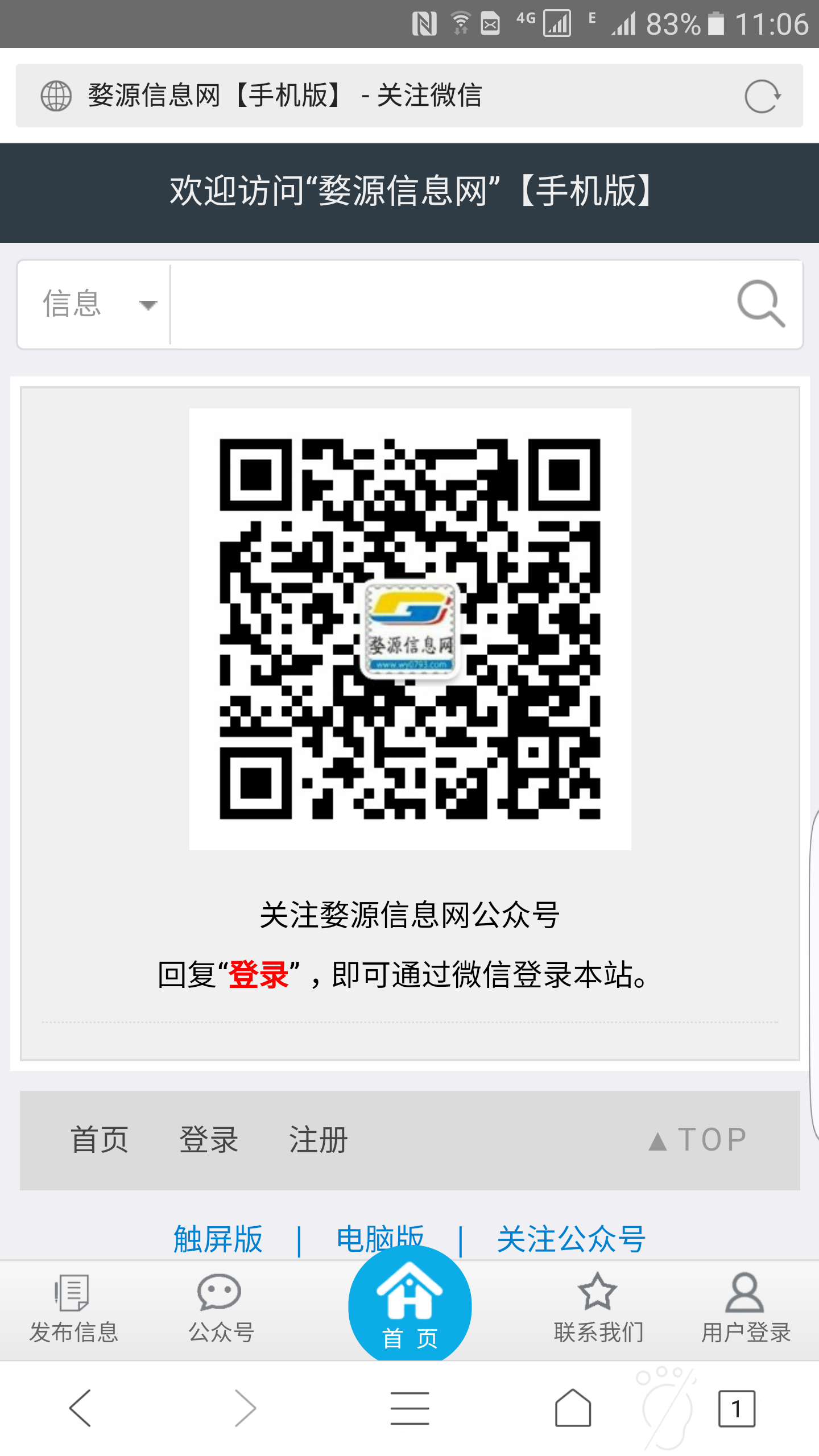Open the 用户登录 tab
819x1456 pixels.
pos(745,1308)
